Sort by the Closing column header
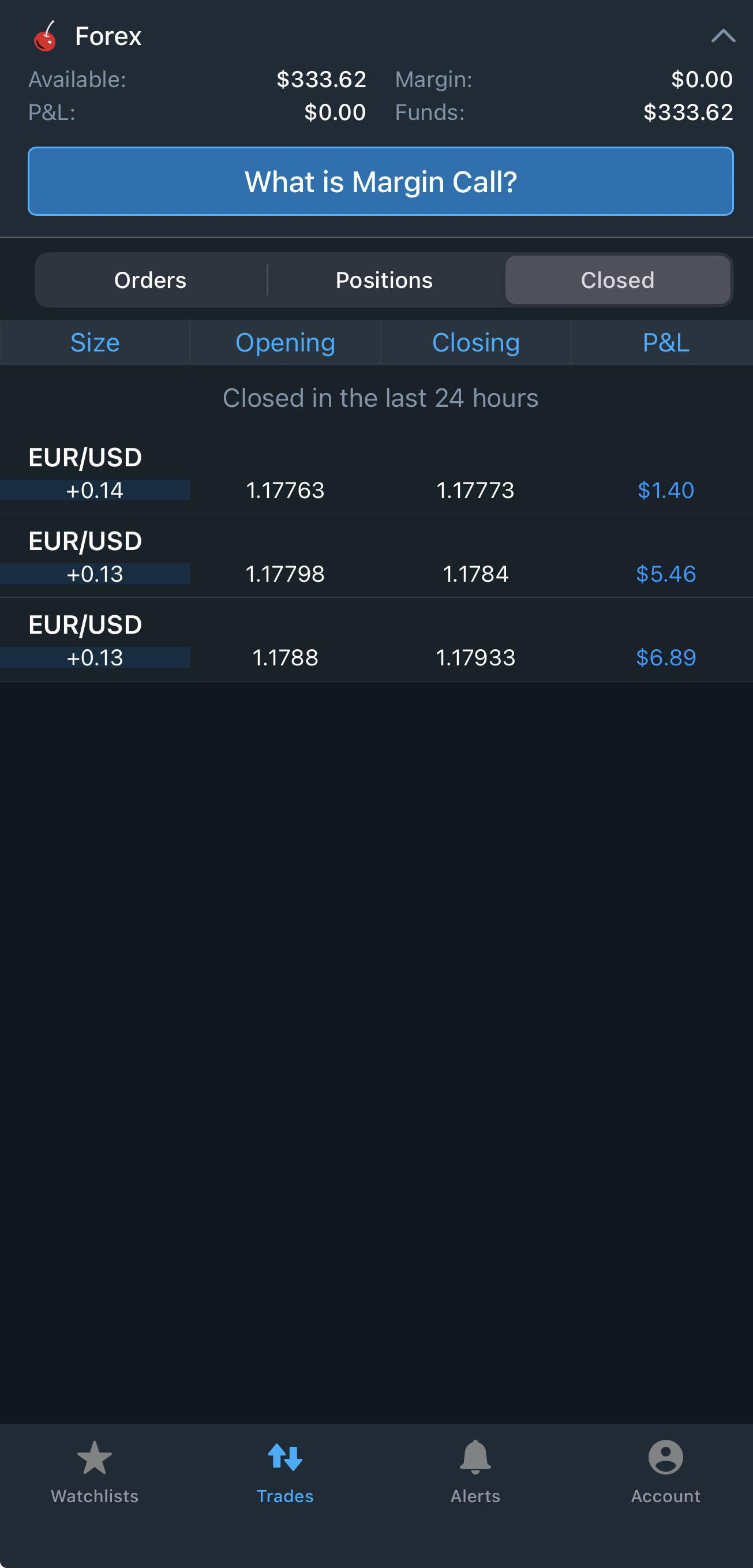 [475, 343]
